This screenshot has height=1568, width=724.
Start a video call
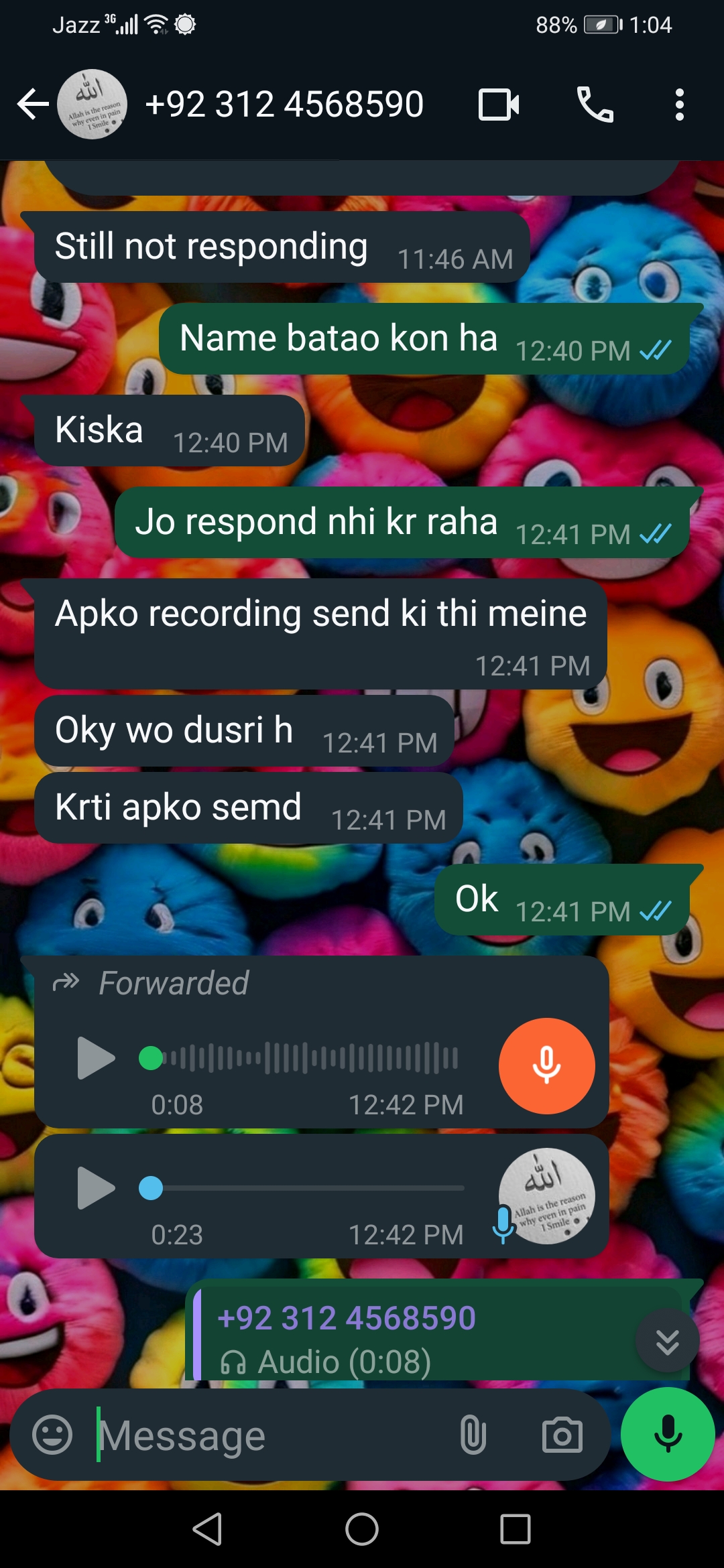[x=499, y=105]
